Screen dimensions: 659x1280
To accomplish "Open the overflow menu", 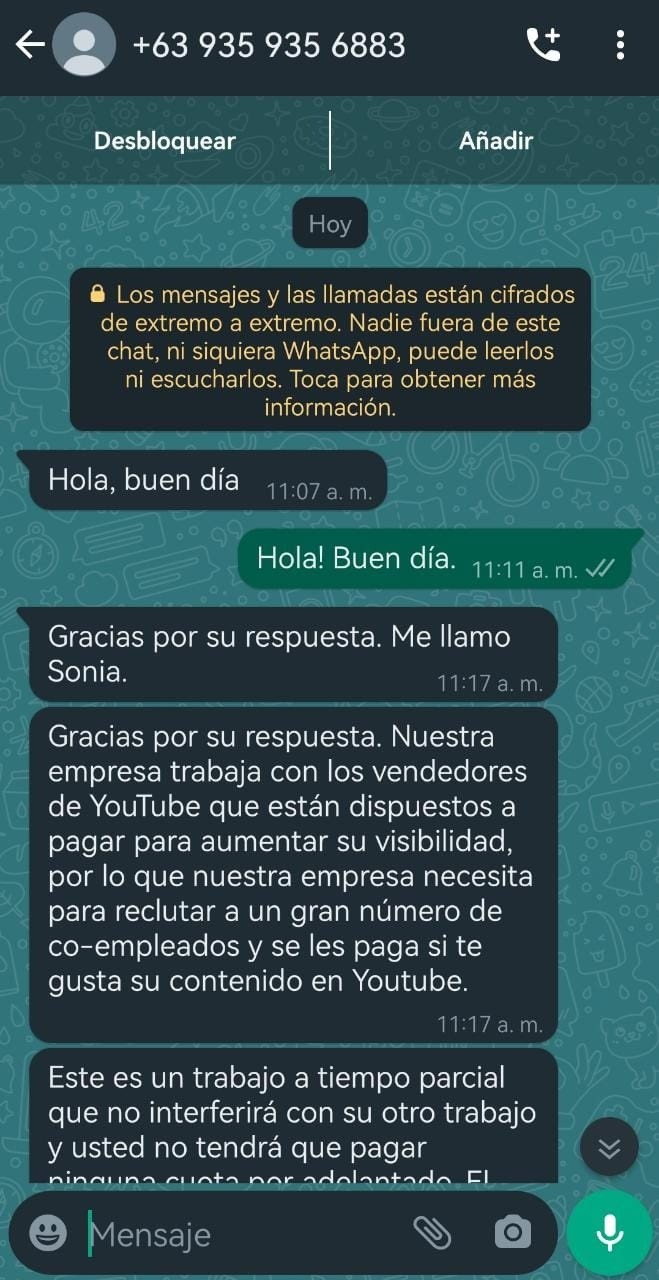I will tap(621, 46).
